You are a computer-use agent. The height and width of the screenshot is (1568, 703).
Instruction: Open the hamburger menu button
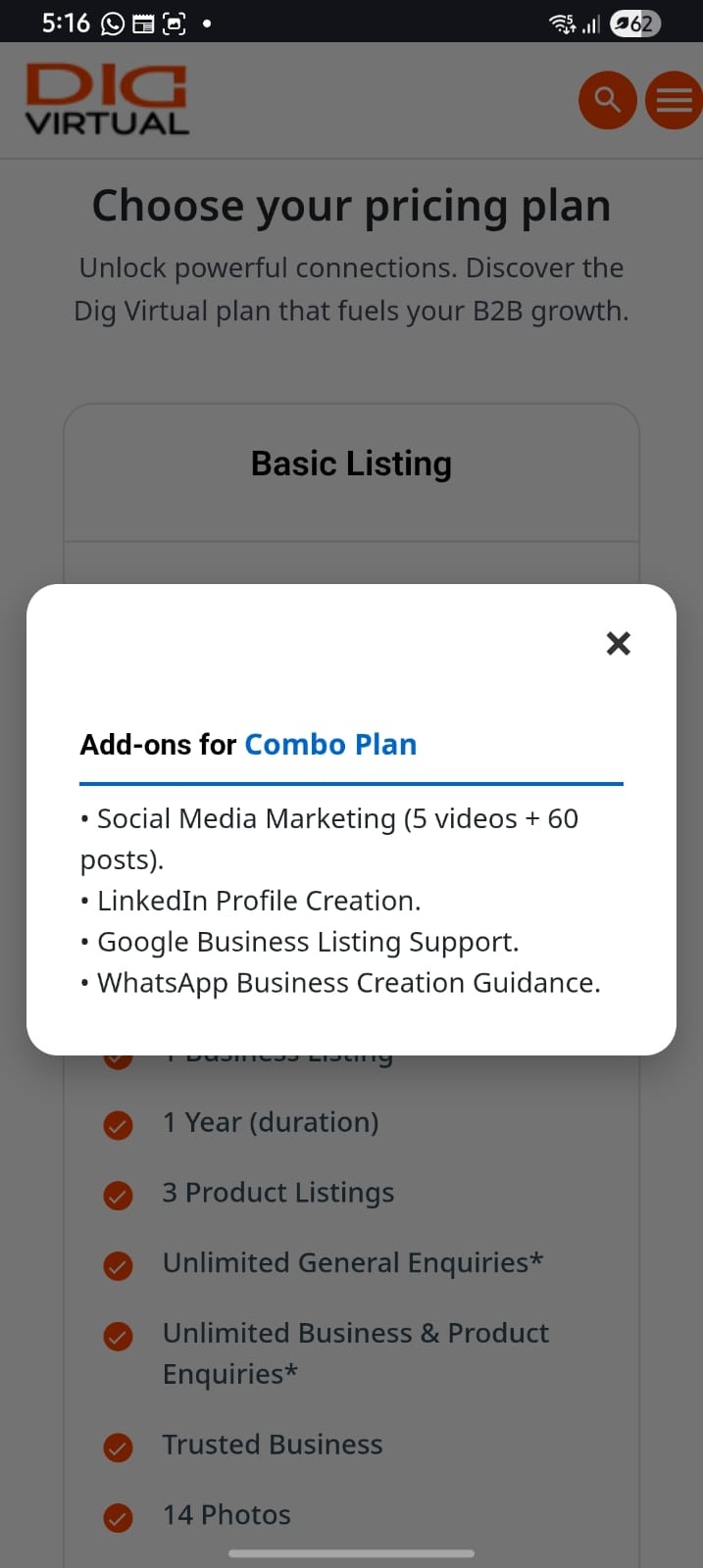pyautogui.click(x=674, y=100)
